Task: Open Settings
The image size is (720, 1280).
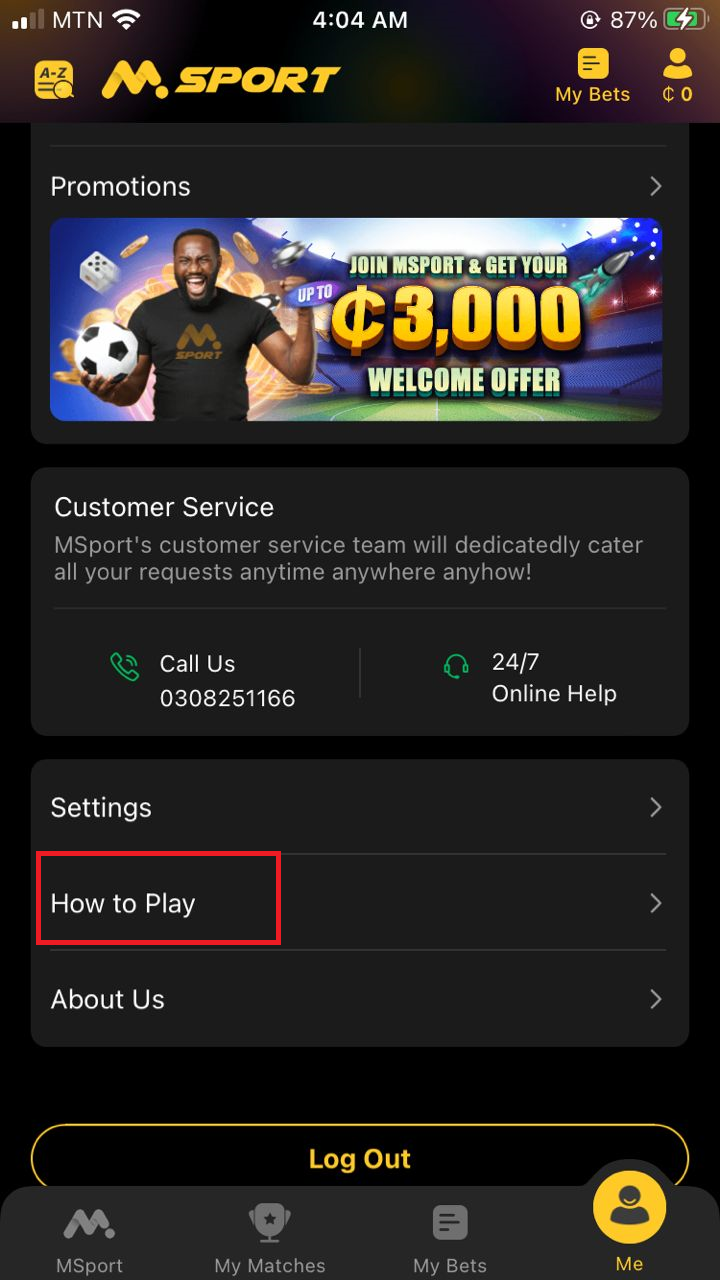Action: coord(359,807)
